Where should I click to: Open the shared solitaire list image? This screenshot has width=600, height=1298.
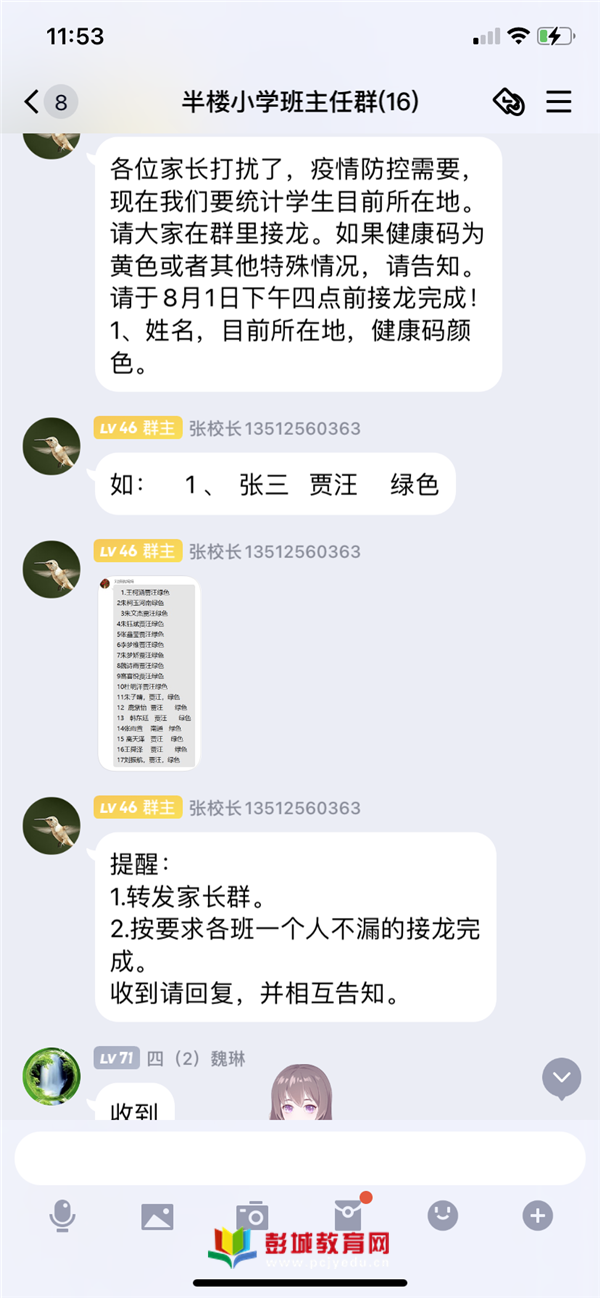pos(148,672)
